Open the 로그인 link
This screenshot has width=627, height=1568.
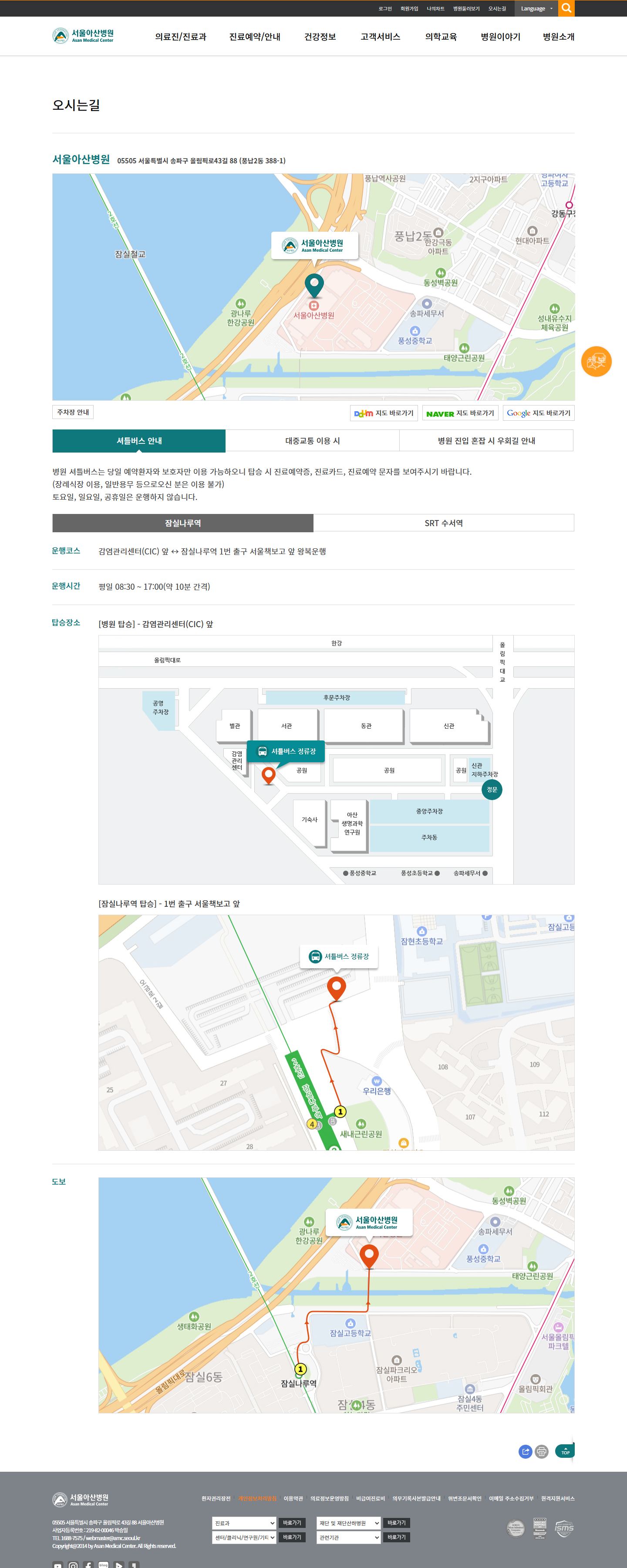point(385,9)
